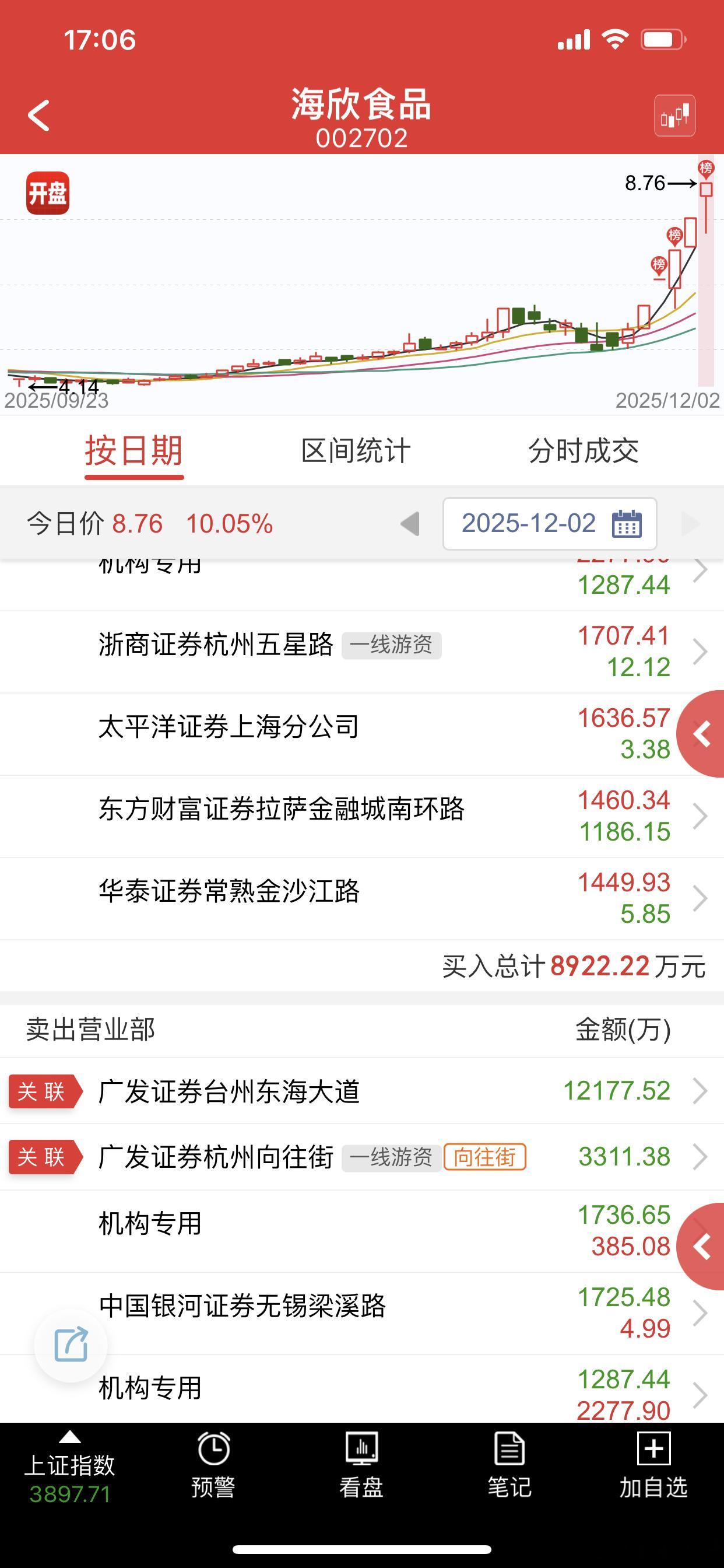
Task: Open the candlestick chart view icon top right
Action: [676, 116]
